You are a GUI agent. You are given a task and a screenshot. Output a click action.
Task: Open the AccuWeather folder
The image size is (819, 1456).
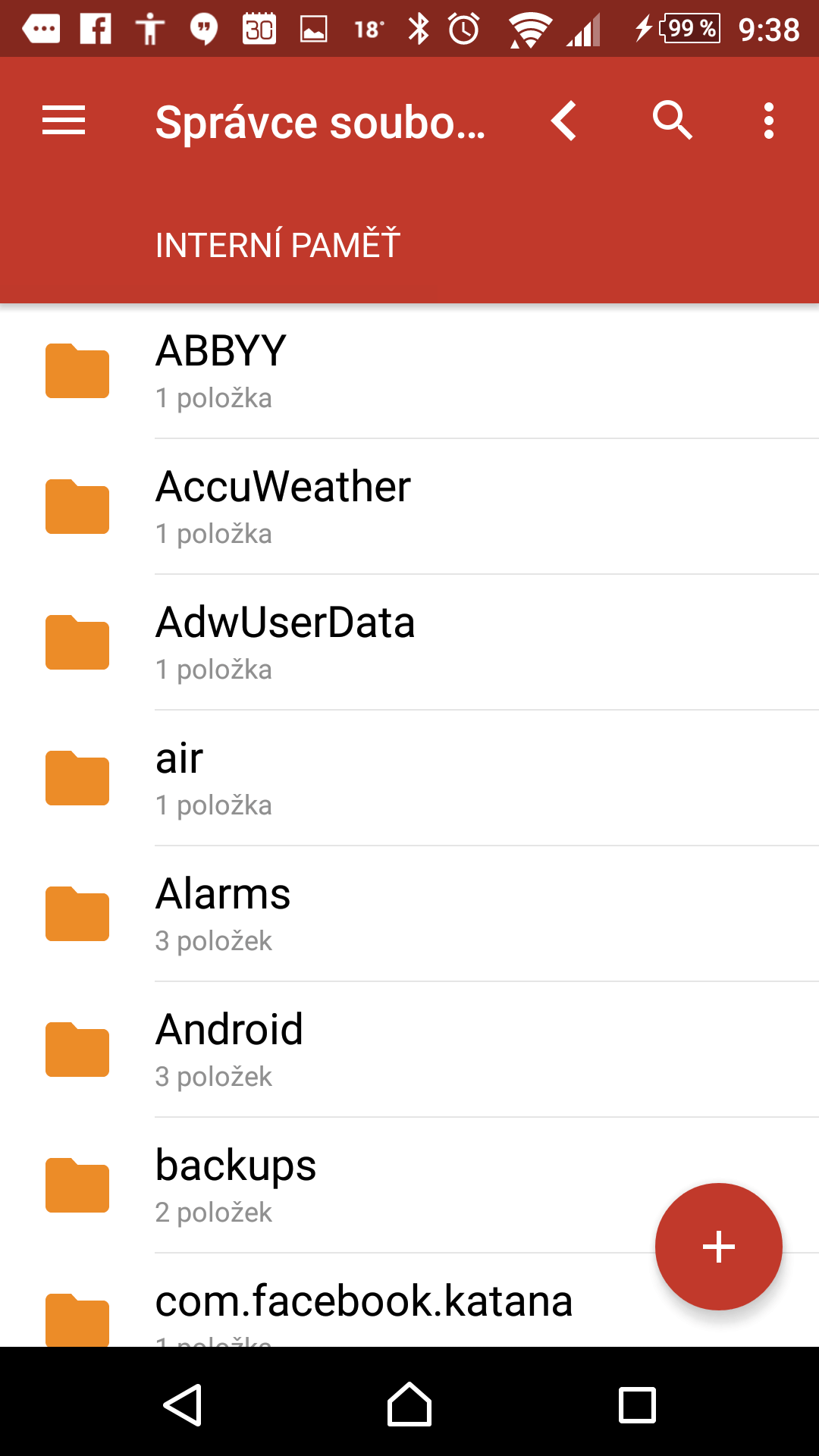(409, 507)
